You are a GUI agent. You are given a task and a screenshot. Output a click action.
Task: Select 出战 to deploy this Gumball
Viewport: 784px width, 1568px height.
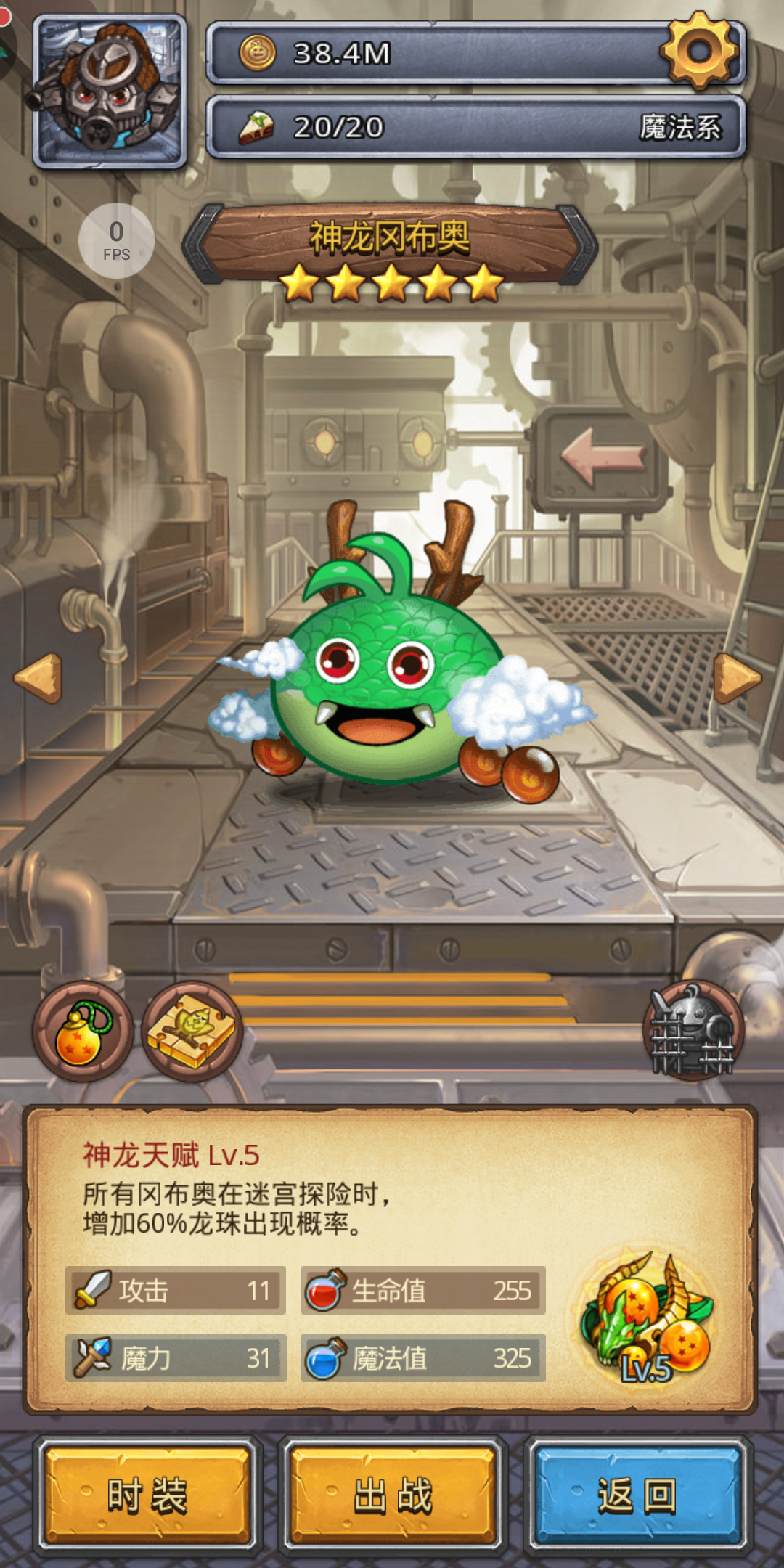pyautogui.click(x=393, y=1496)
